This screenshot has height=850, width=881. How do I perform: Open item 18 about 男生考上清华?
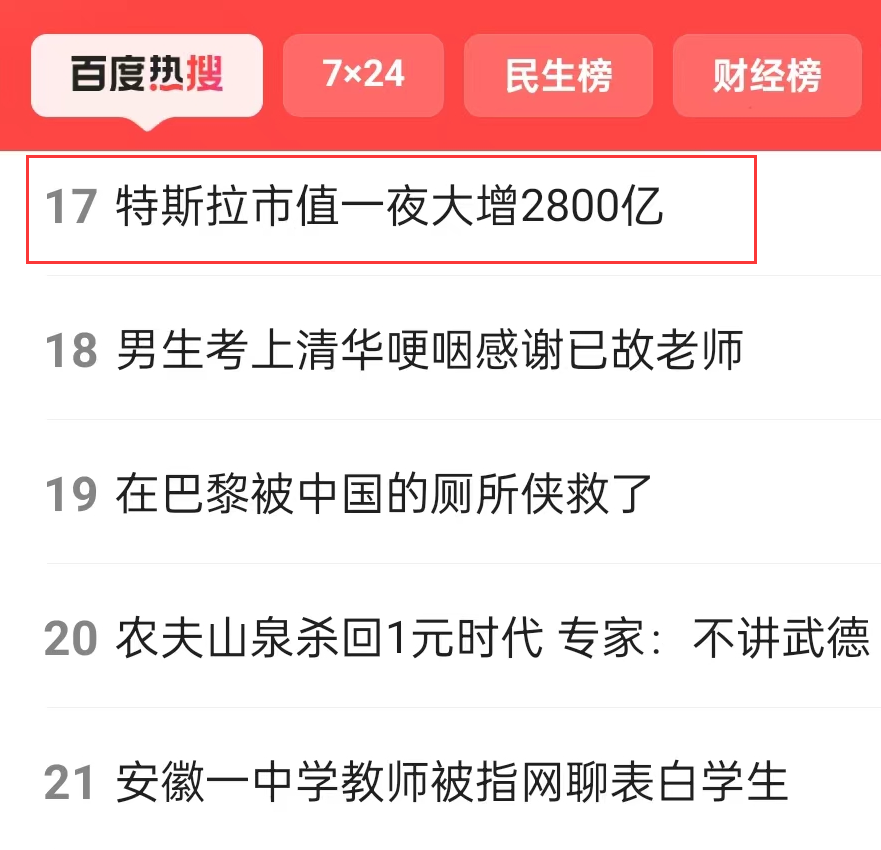[430, 351]
